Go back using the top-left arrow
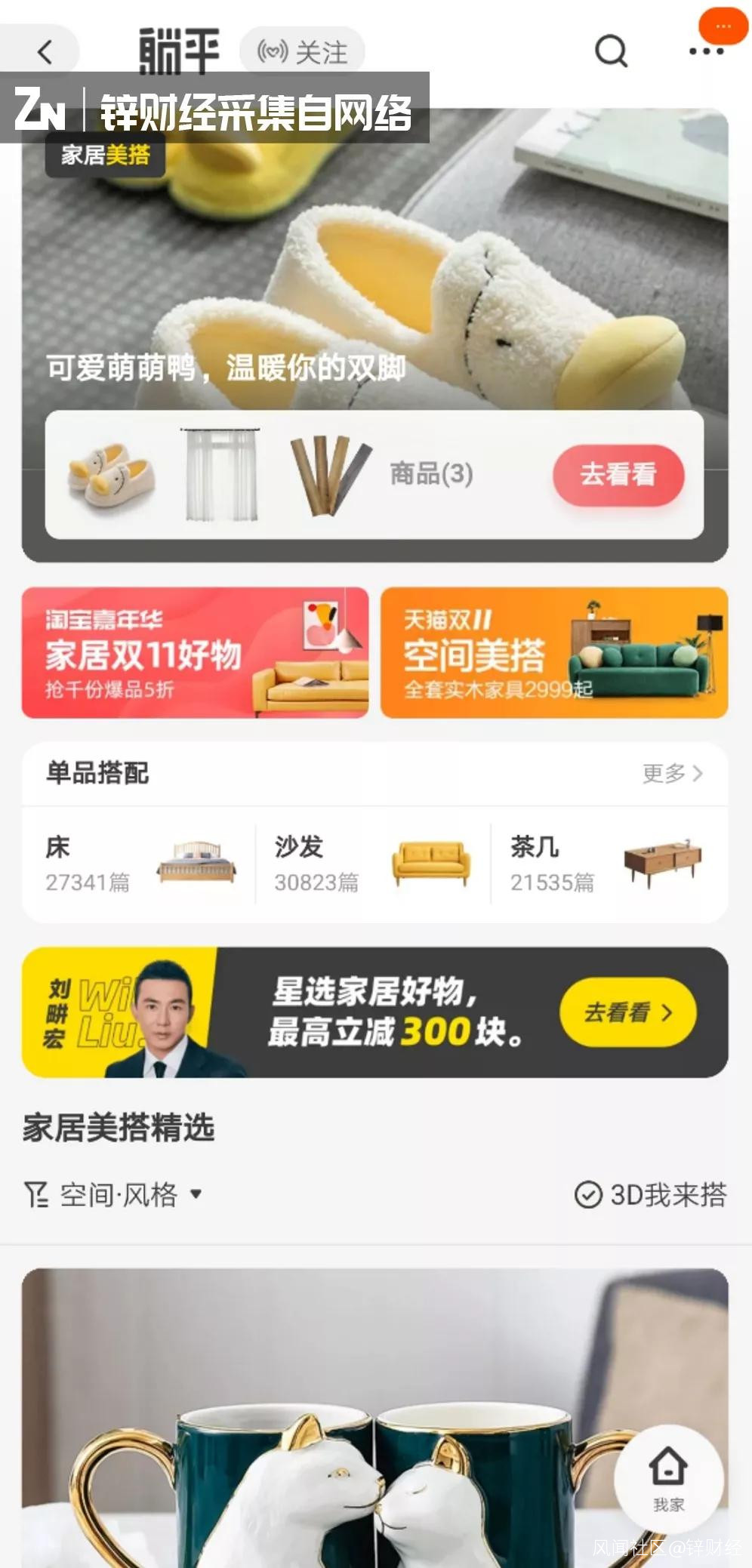This screenshot has width=752, height=1568. (x=45, y=52)
